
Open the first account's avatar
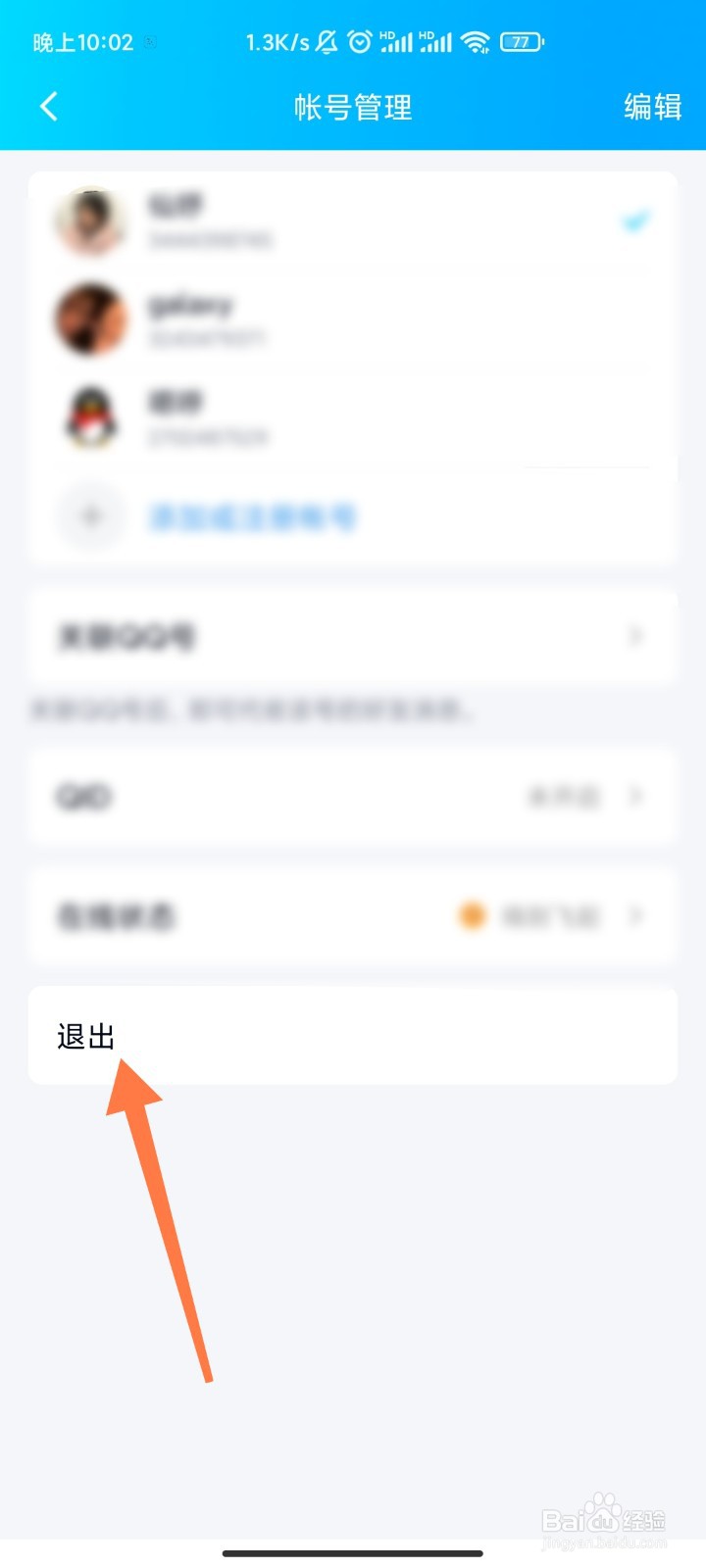pos(90,221)
